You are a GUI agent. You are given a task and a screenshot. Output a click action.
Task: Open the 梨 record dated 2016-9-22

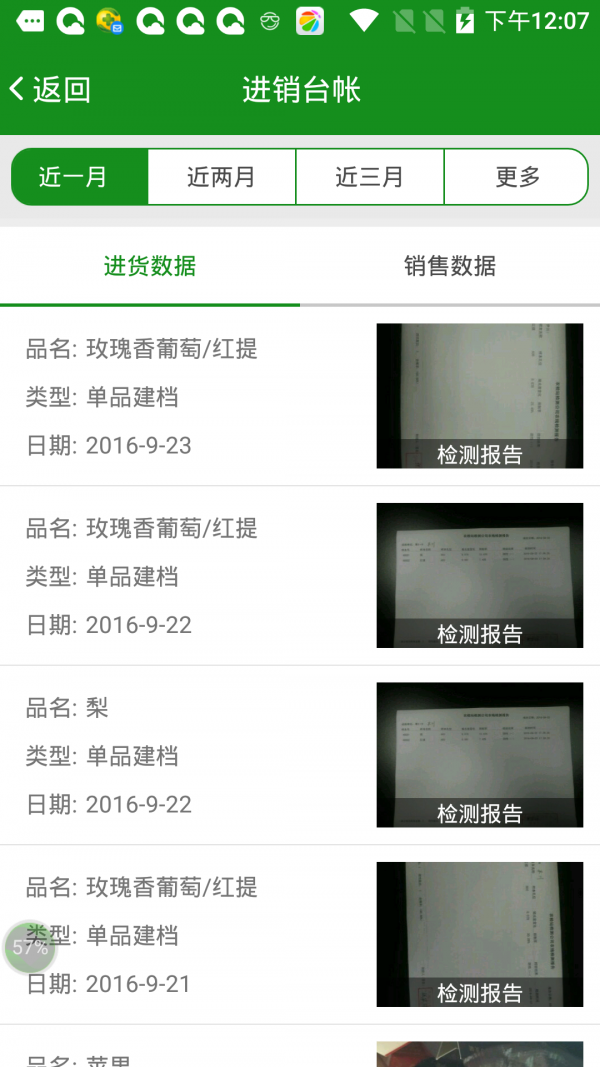(180, 756)
